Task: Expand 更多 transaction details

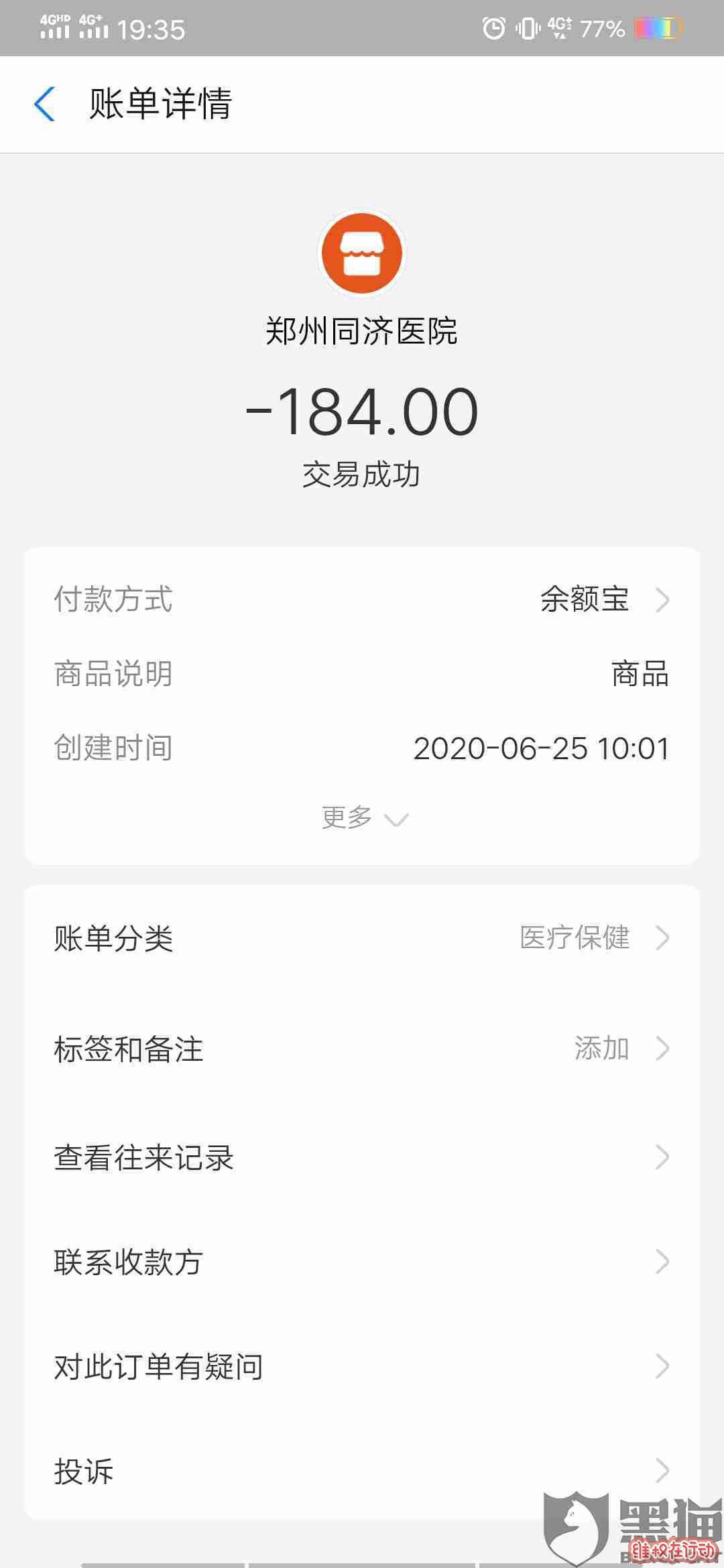Action: click(364, 818)
